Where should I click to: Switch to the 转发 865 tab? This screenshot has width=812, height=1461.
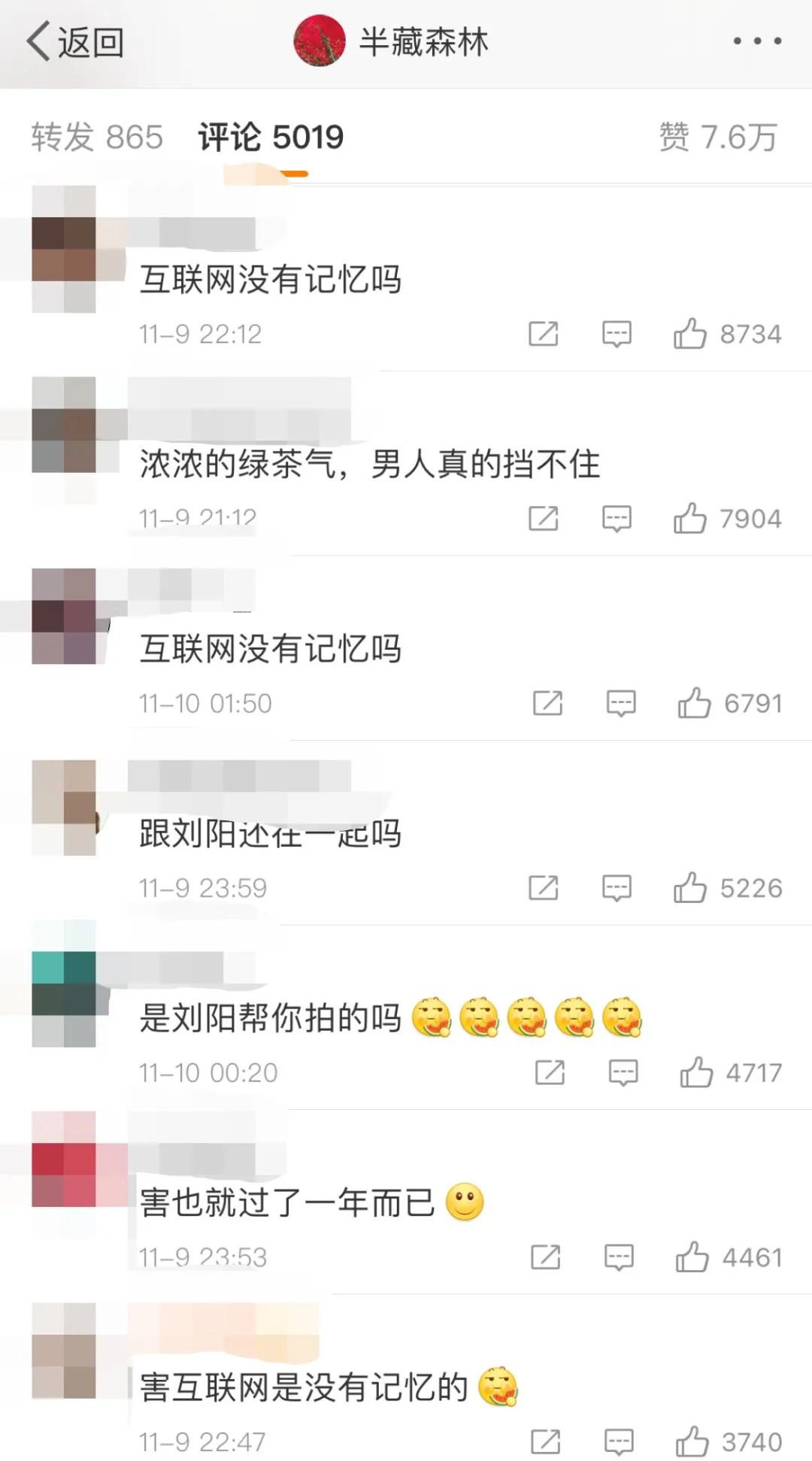[97, 138]
